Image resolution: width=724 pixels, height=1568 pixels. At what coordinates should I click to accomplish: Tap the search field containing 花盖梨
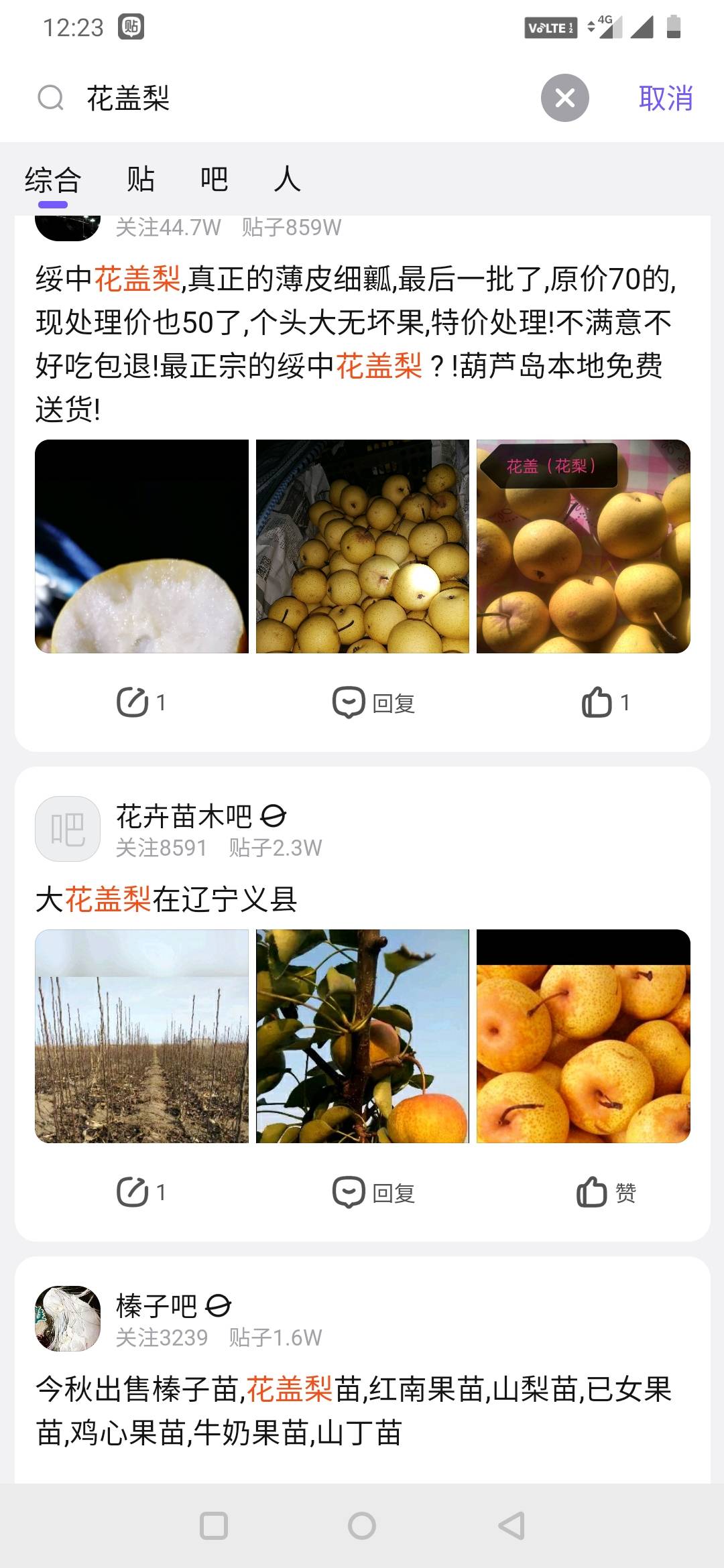(x=302, y=99)
